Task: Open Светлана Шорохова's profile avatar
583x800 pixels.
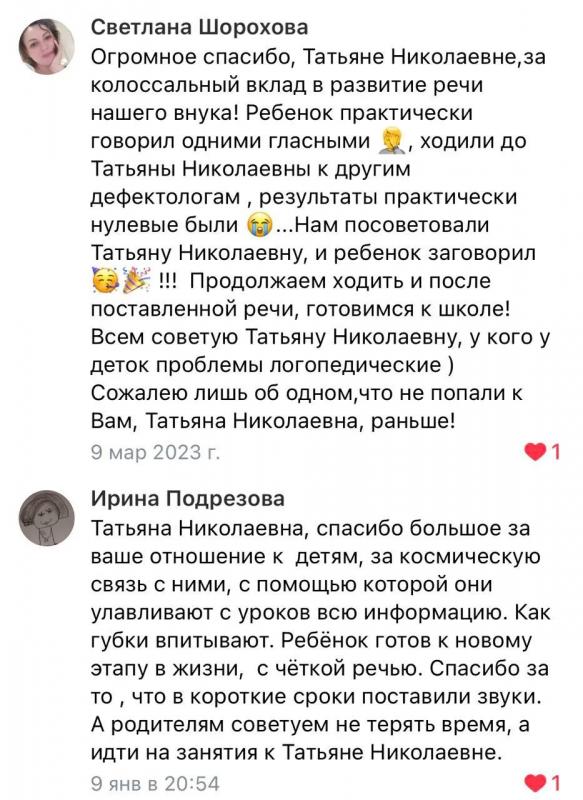Action: (x=47, y=47)
